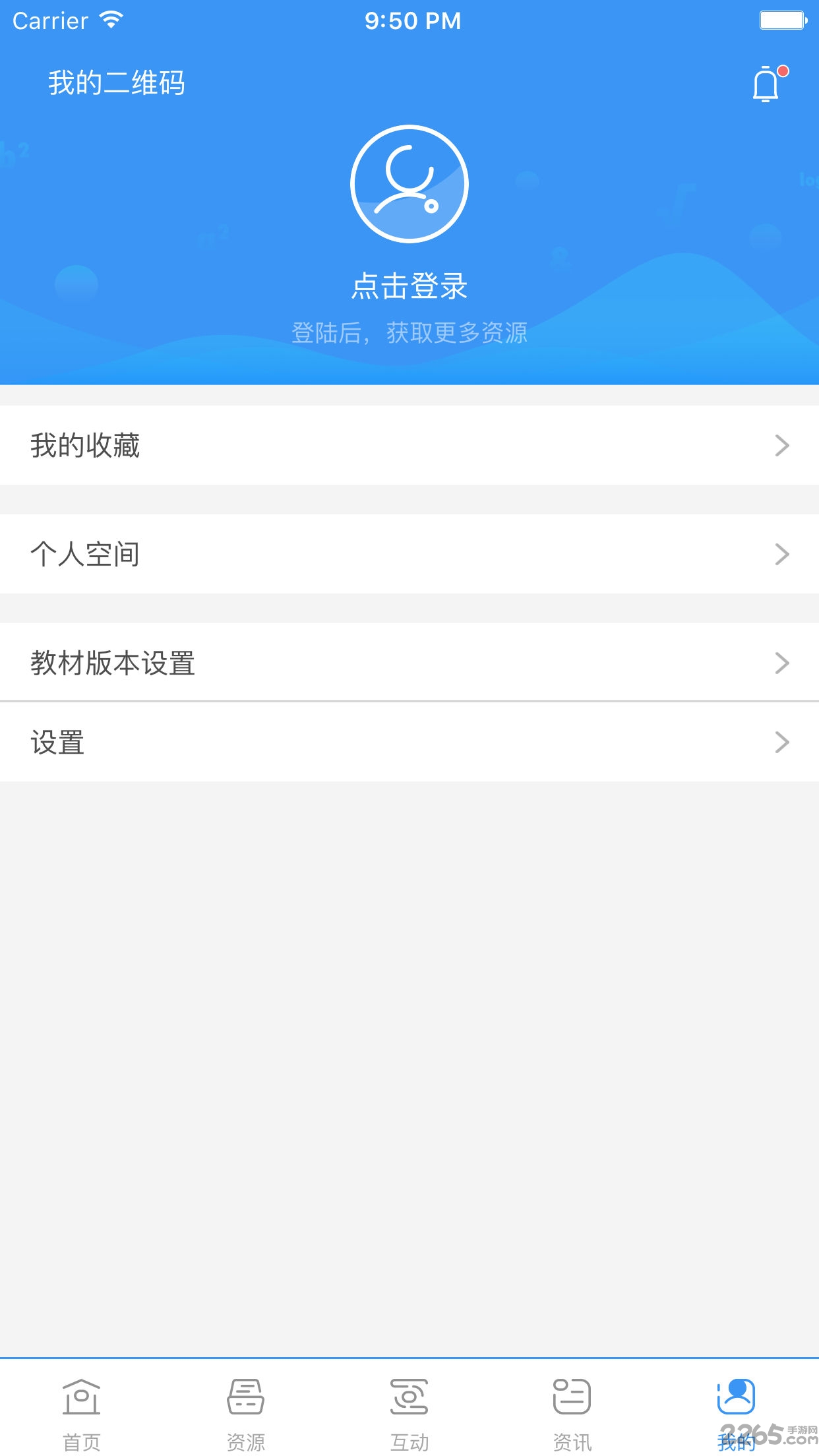
Task: Select the 首页 home tab icon
Action: pos(82,1395)
